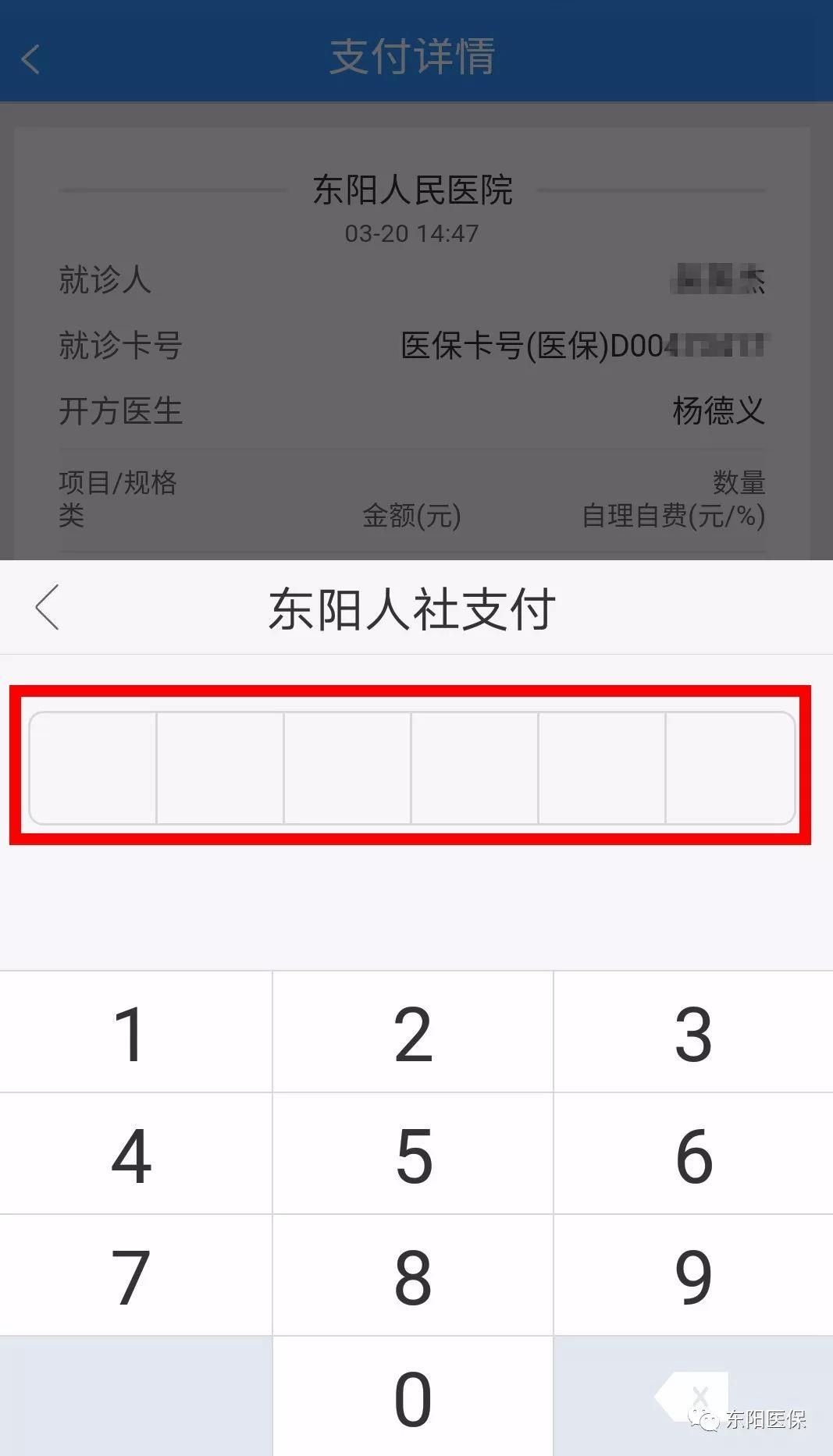Type digit 3 on the keypad
Image resolution: width=833 pixels, height=1456 pixels.
[693, 1033]
